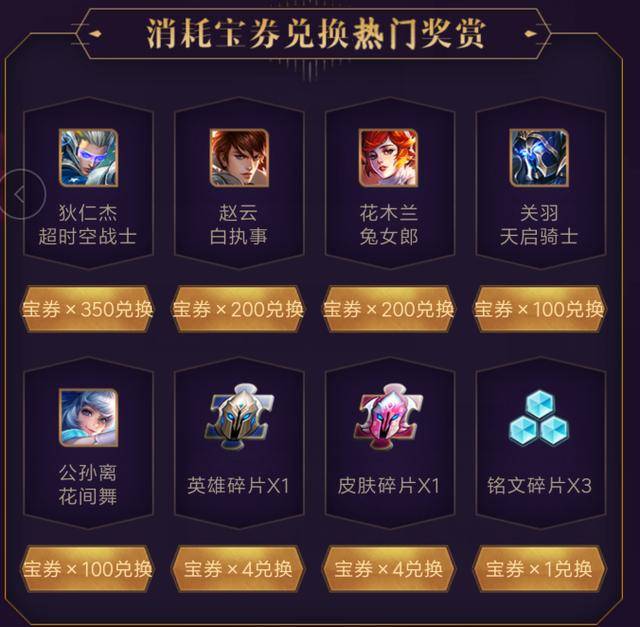Redeem 皮肤碎片X1 with 4 宝券
The height and width of the screenshot is (627, 640).
(389, 570)
